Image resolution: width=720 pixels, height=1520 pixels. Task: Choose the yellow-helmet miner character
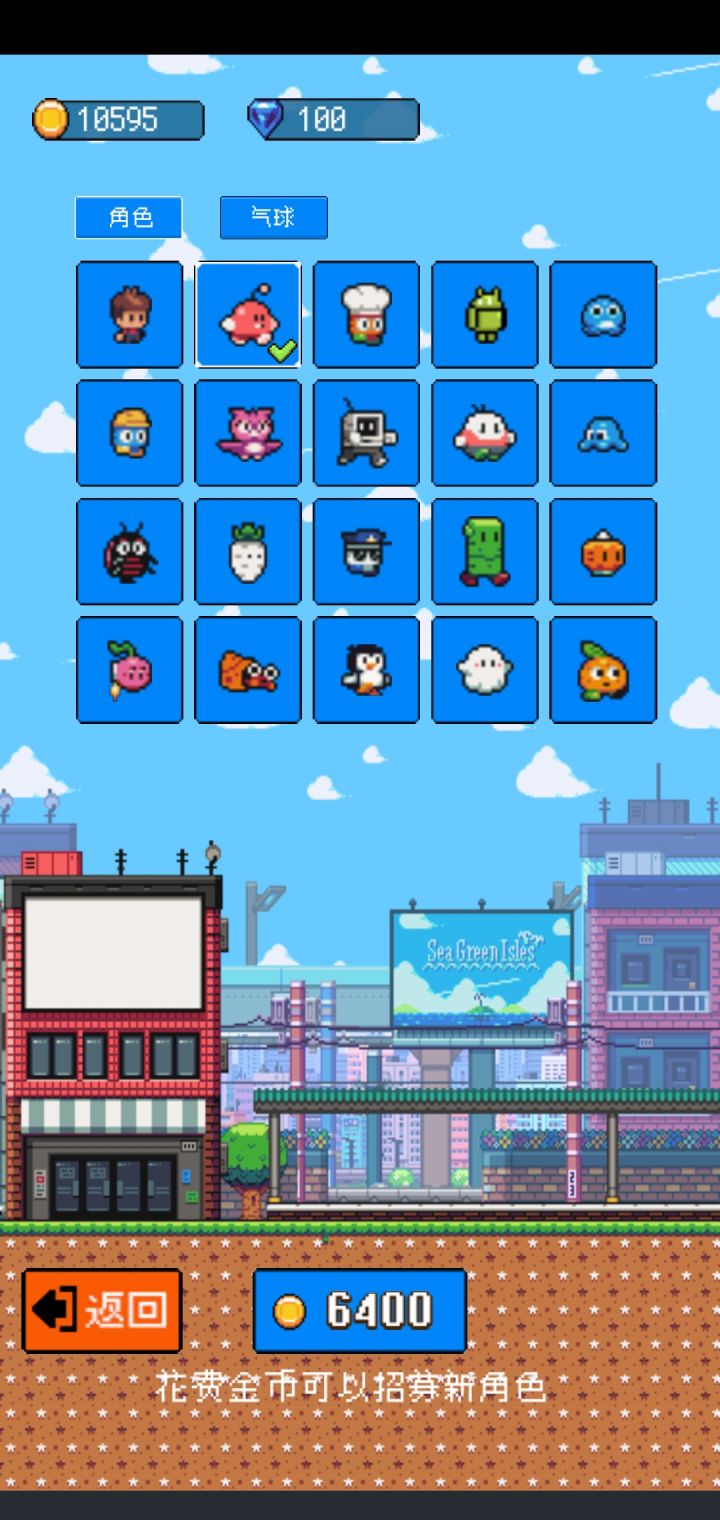129,433
